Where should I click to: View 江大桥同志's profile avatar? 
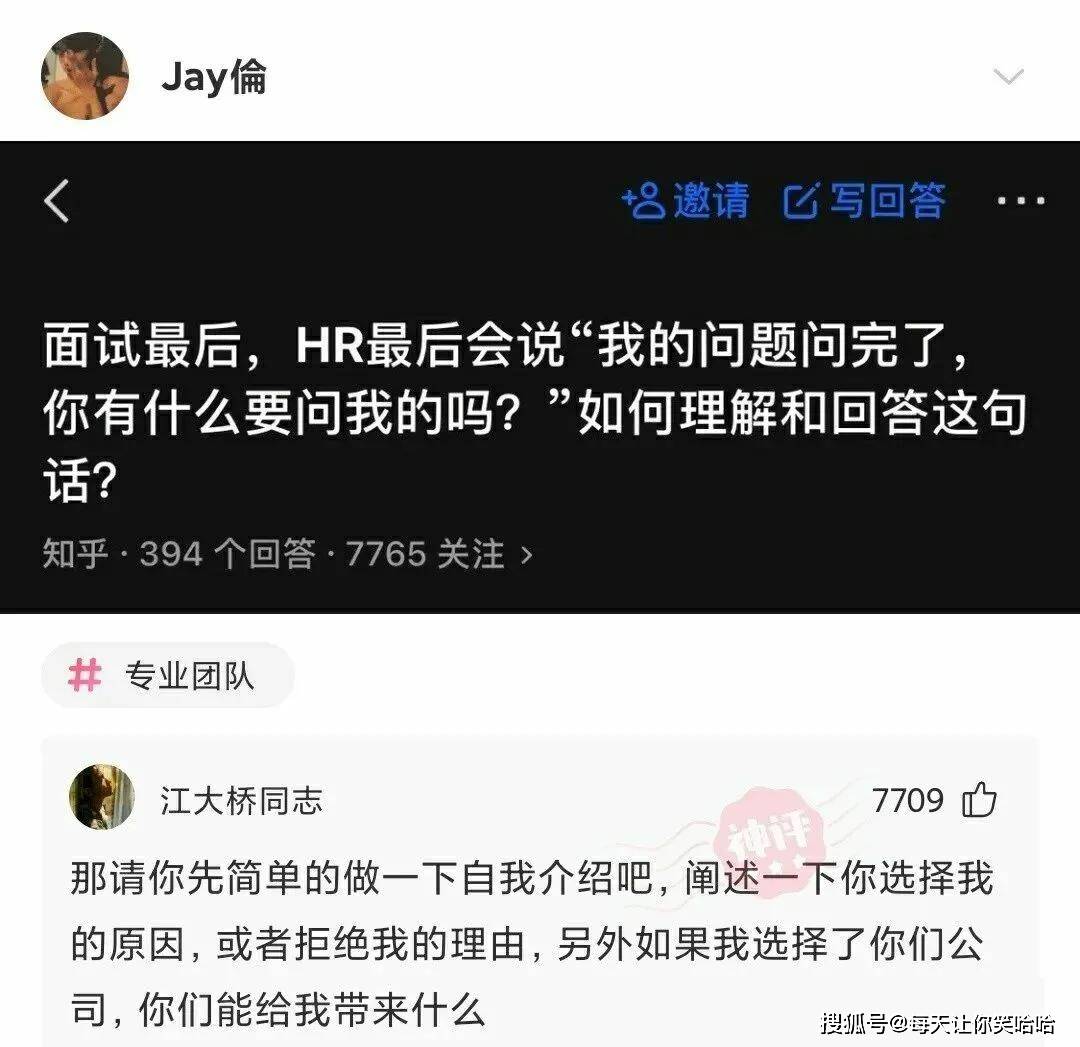pyautogui.click(x=101, y=798)
